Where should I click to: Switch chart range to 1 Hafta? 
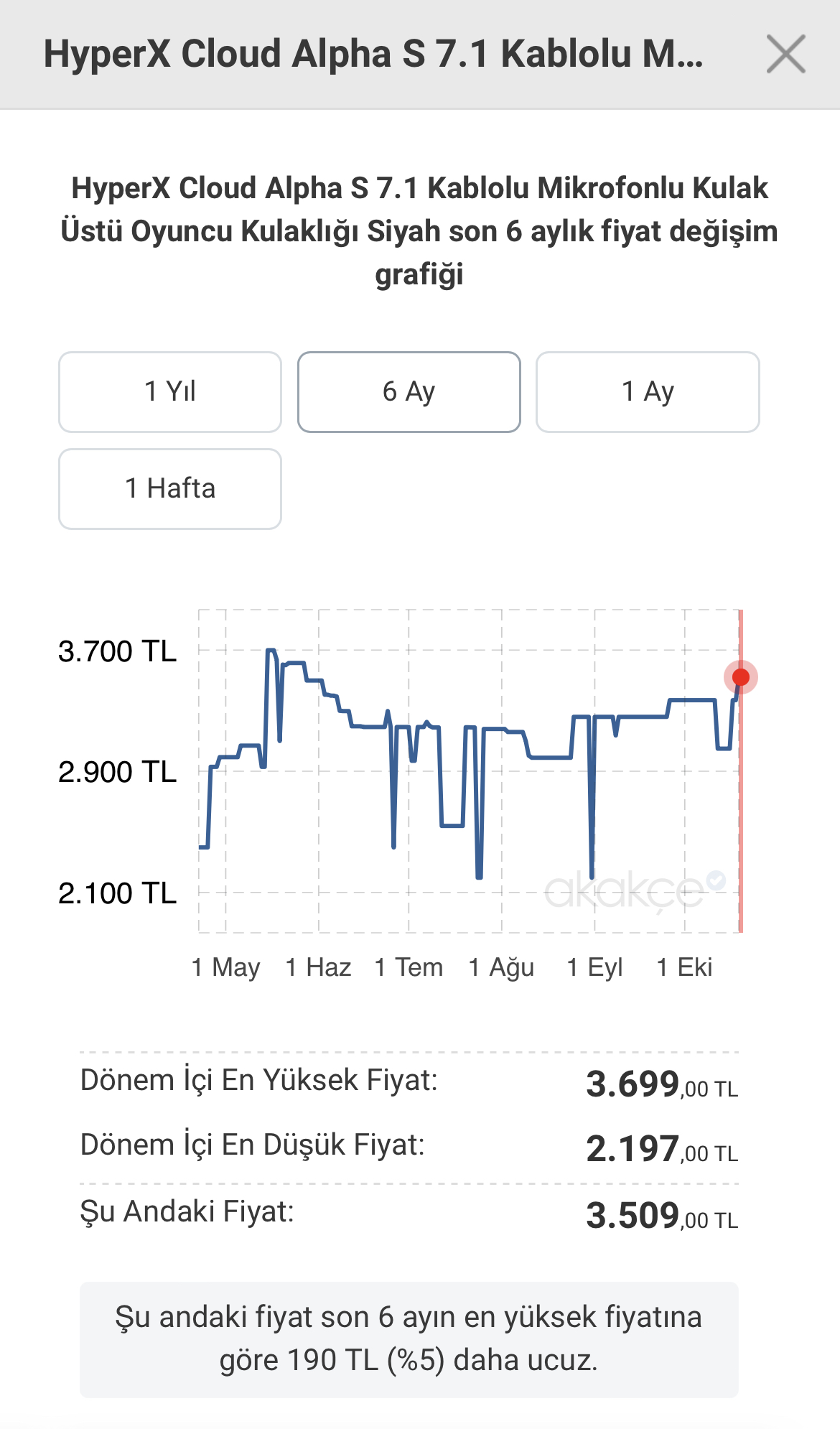click(170, 489)
